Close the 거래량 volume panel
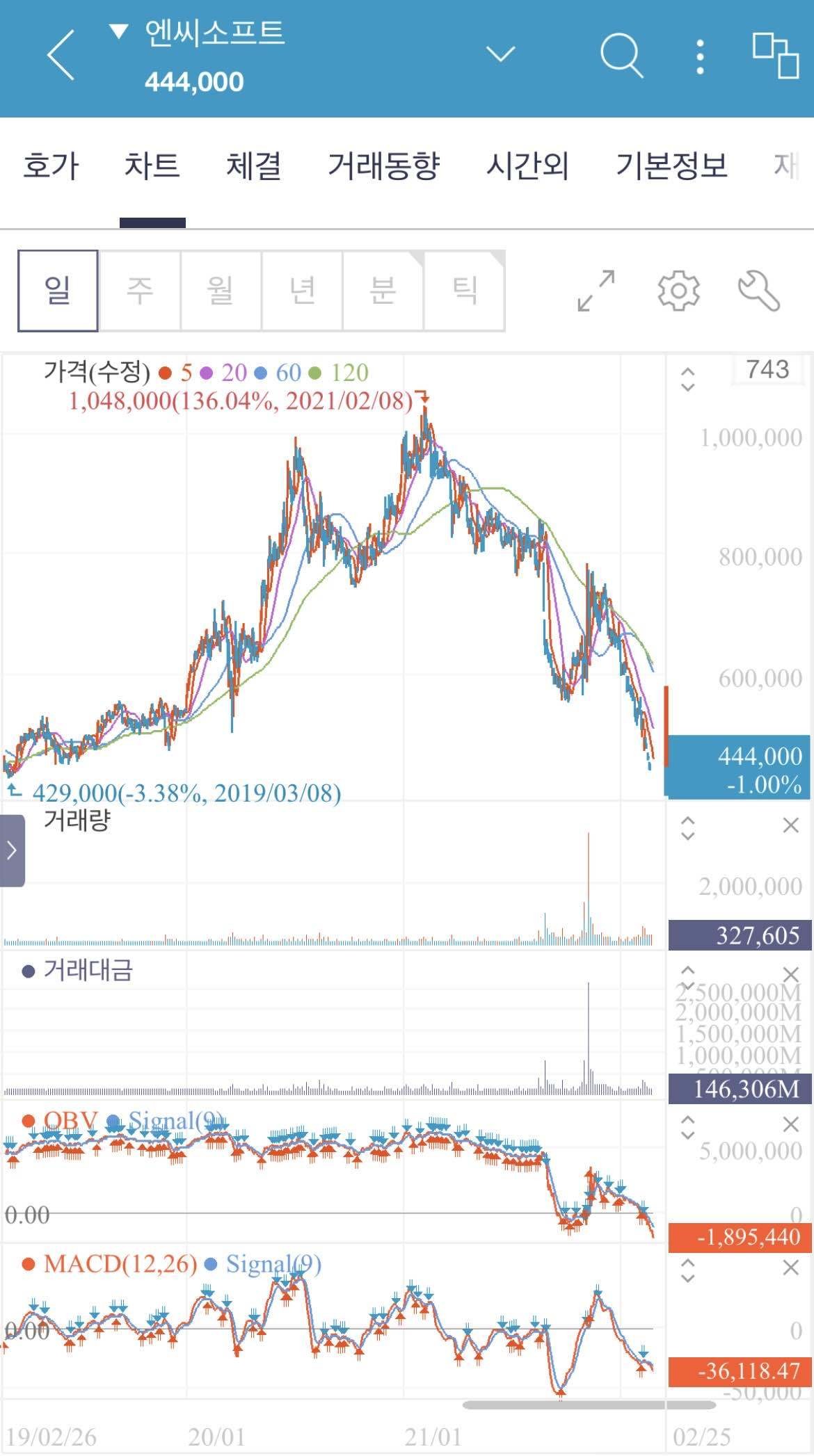 [x=790, y=825]
